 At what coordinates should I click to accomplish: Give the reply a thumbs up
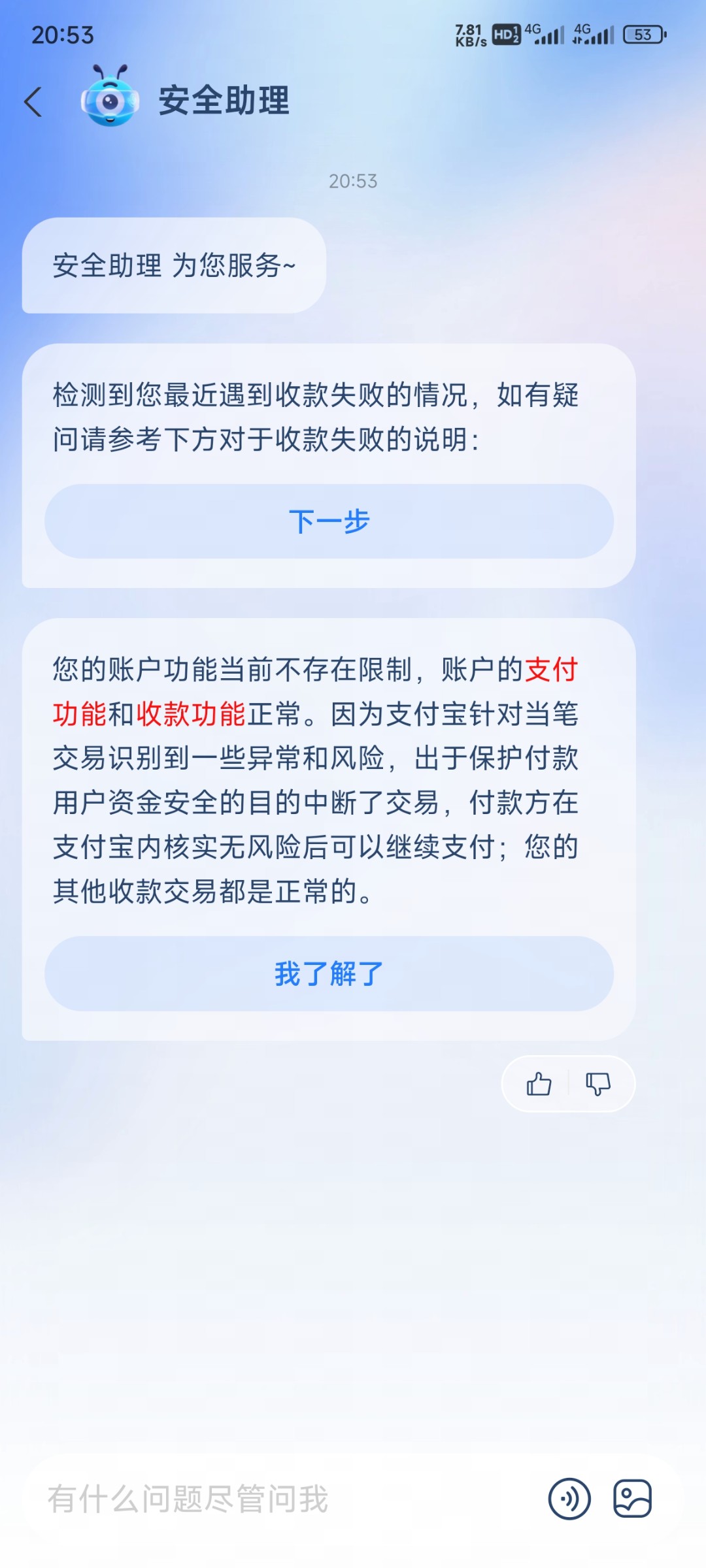tap(539, 1084)
